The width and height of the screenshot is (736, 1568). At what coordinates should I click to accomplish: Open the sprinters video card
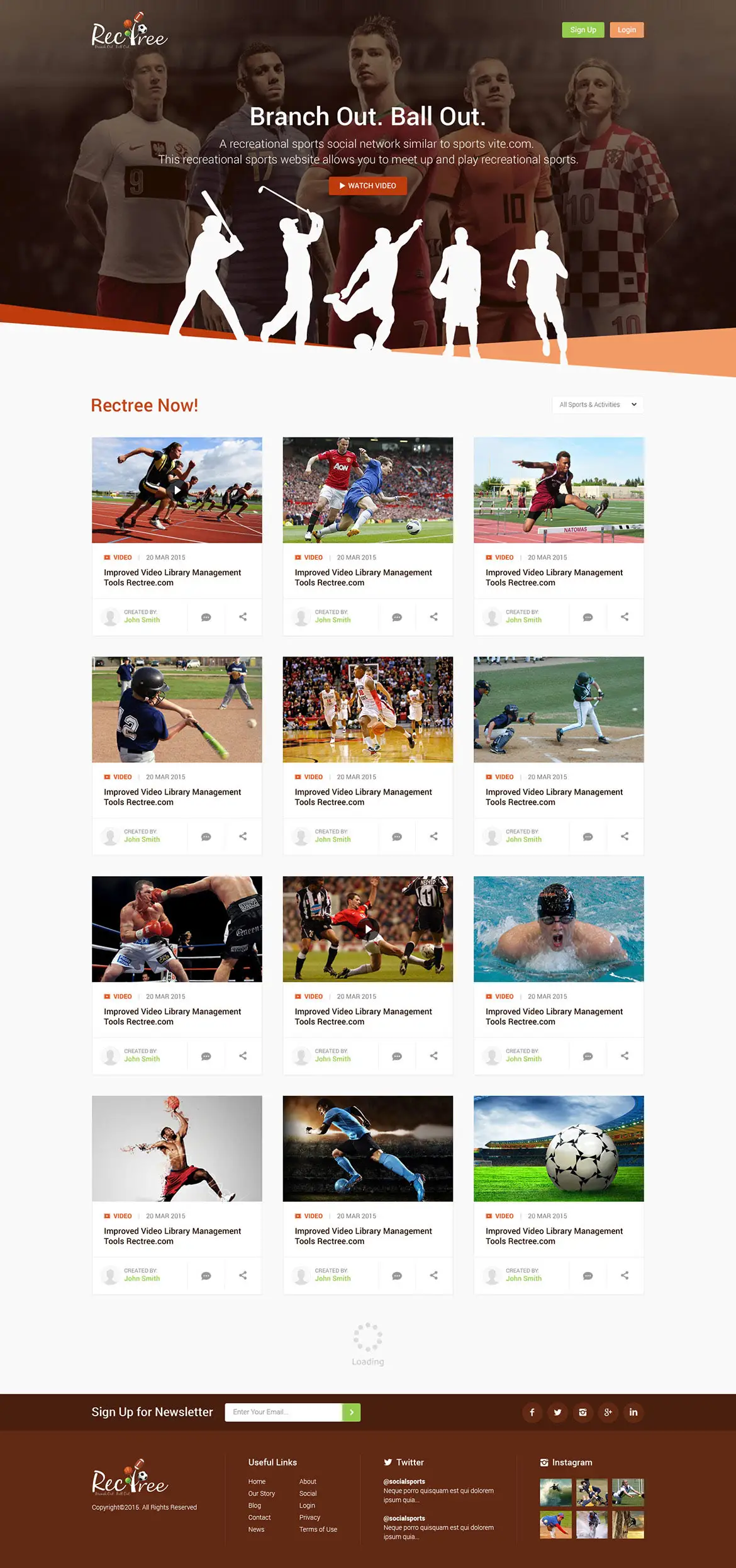[x=177, y=490]
